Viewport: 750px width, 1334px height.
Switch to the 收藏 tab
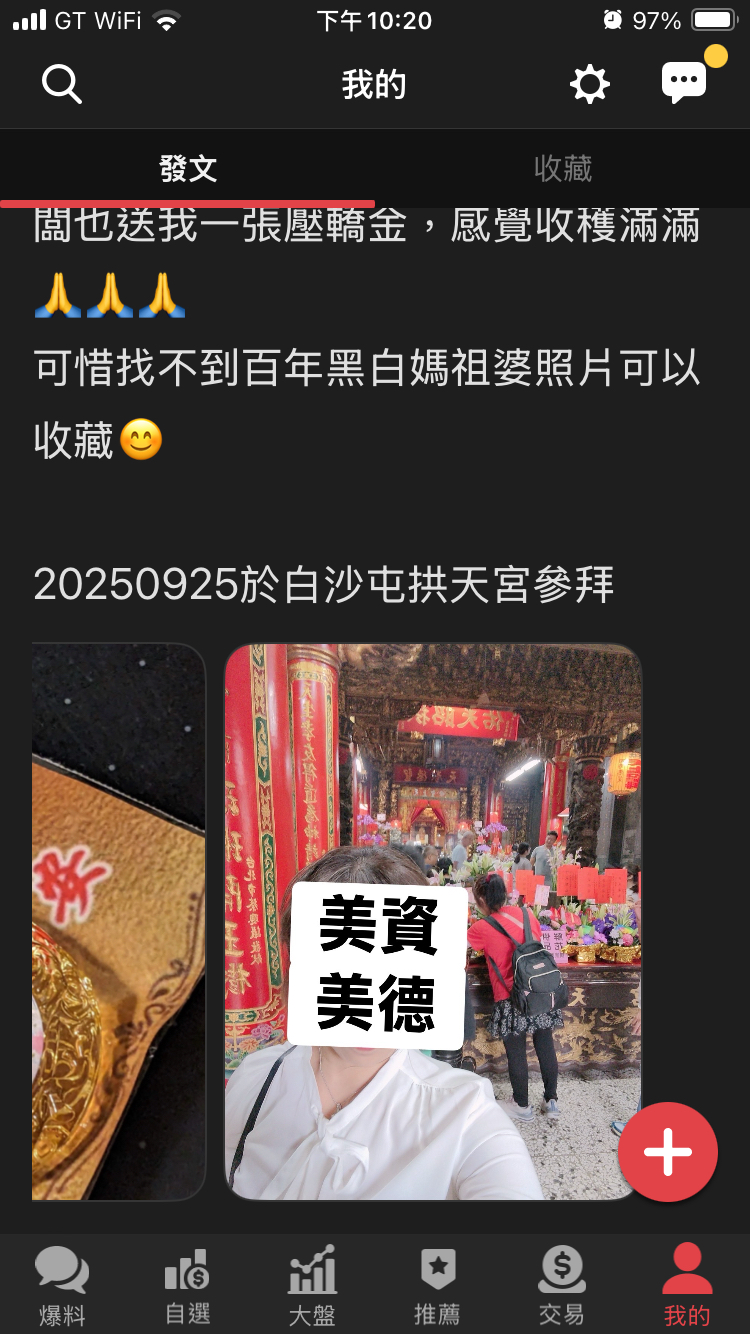tap(562, 168)
